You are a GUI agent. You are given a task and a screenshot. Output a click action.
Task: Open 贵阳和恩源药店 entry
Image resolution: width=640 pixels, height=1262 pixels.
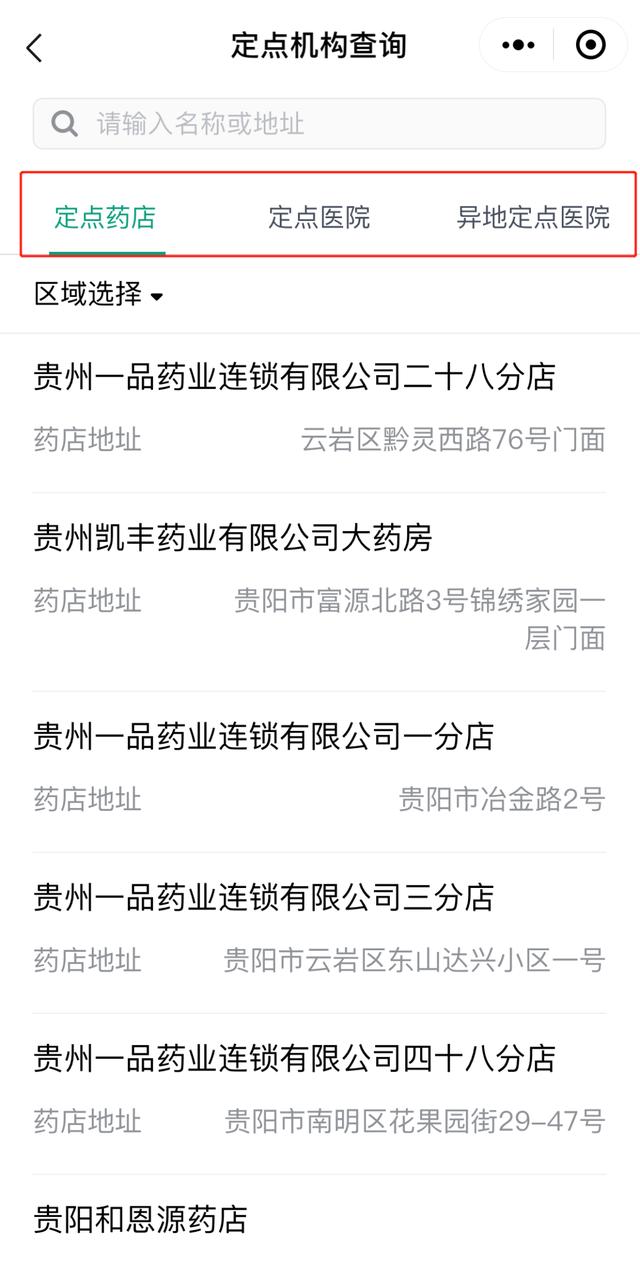click(x=140, y=1219)
